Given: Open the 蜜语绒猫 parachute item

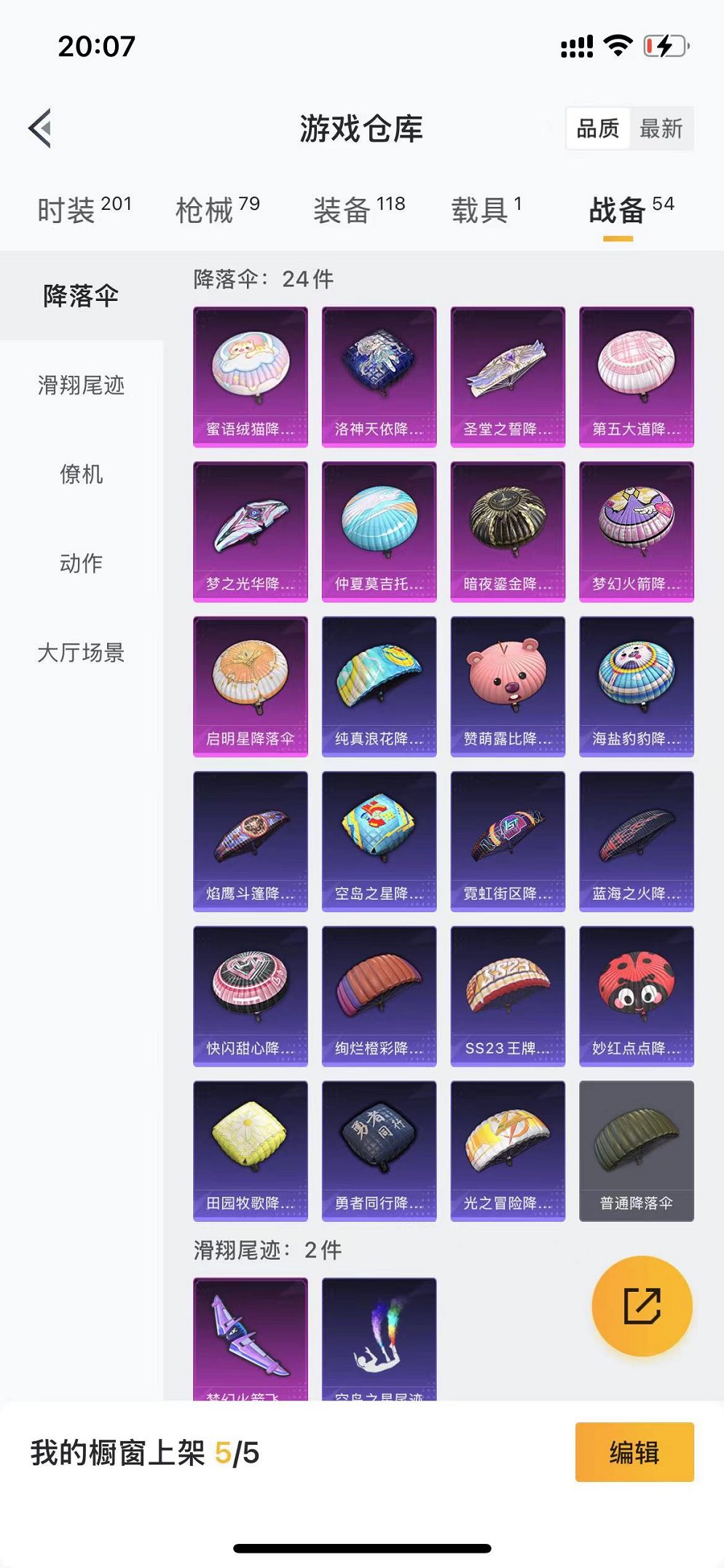Looking at the screenshot, I should (251, 376).
